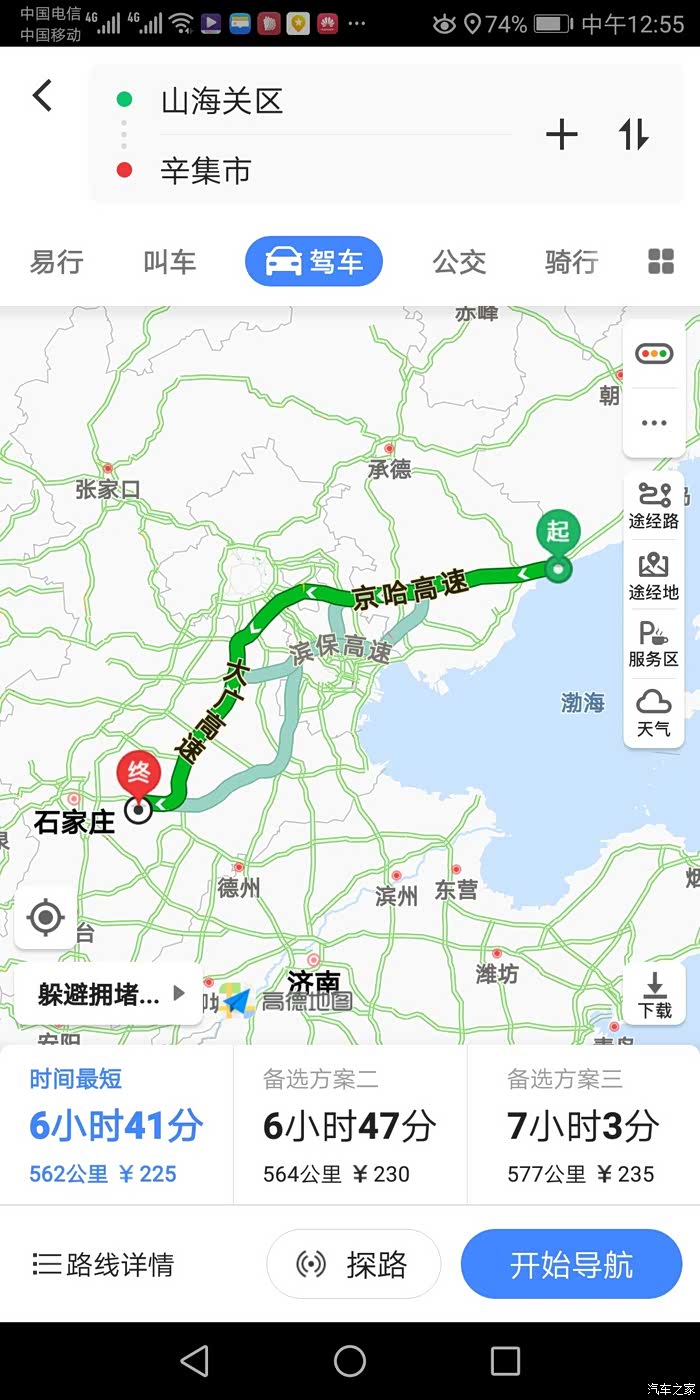Open the 途经路 option
This screenshot has width=700, height=1400.
(654, 505)
